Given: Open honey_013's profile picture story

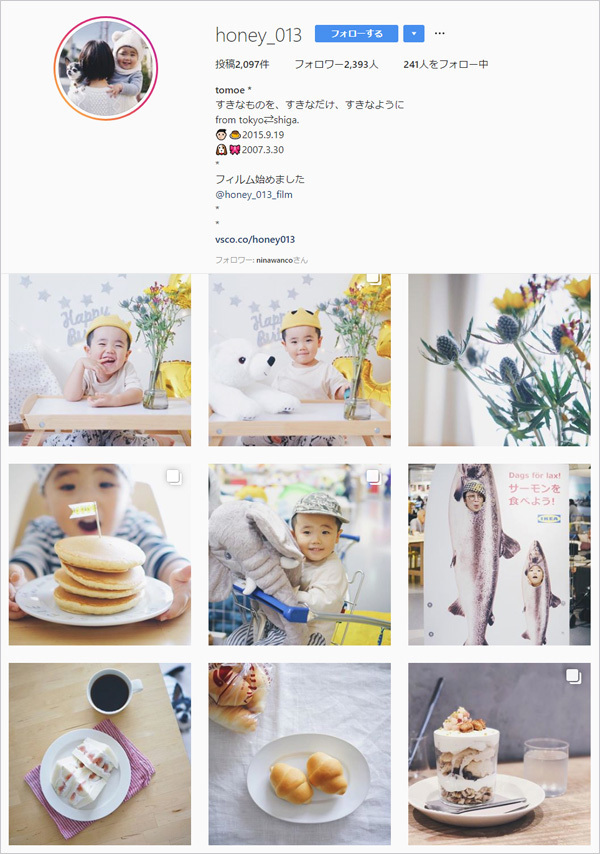Looking at the screenshot, I should click(105, 68).
